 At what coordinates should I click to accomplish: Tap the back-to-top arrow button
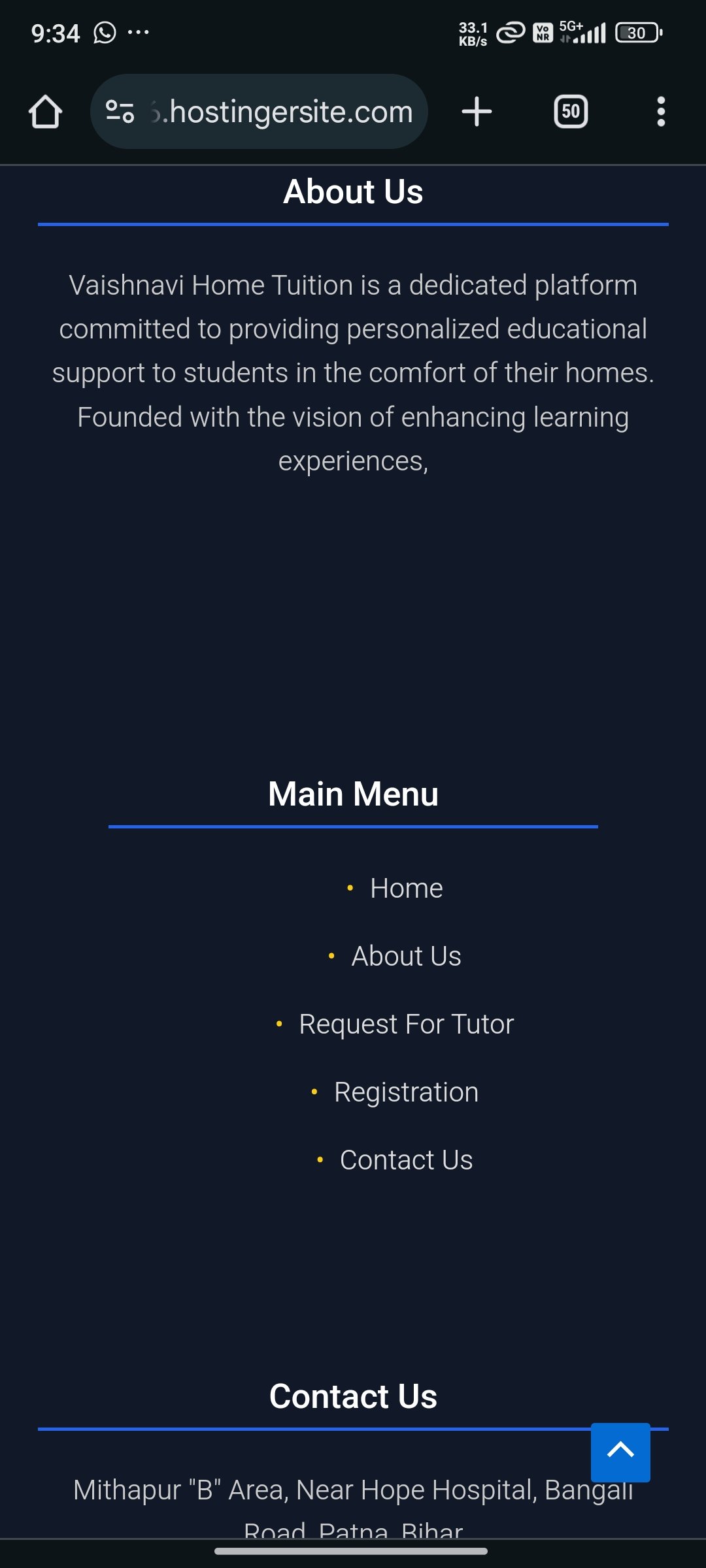[x=620, y=1452]
